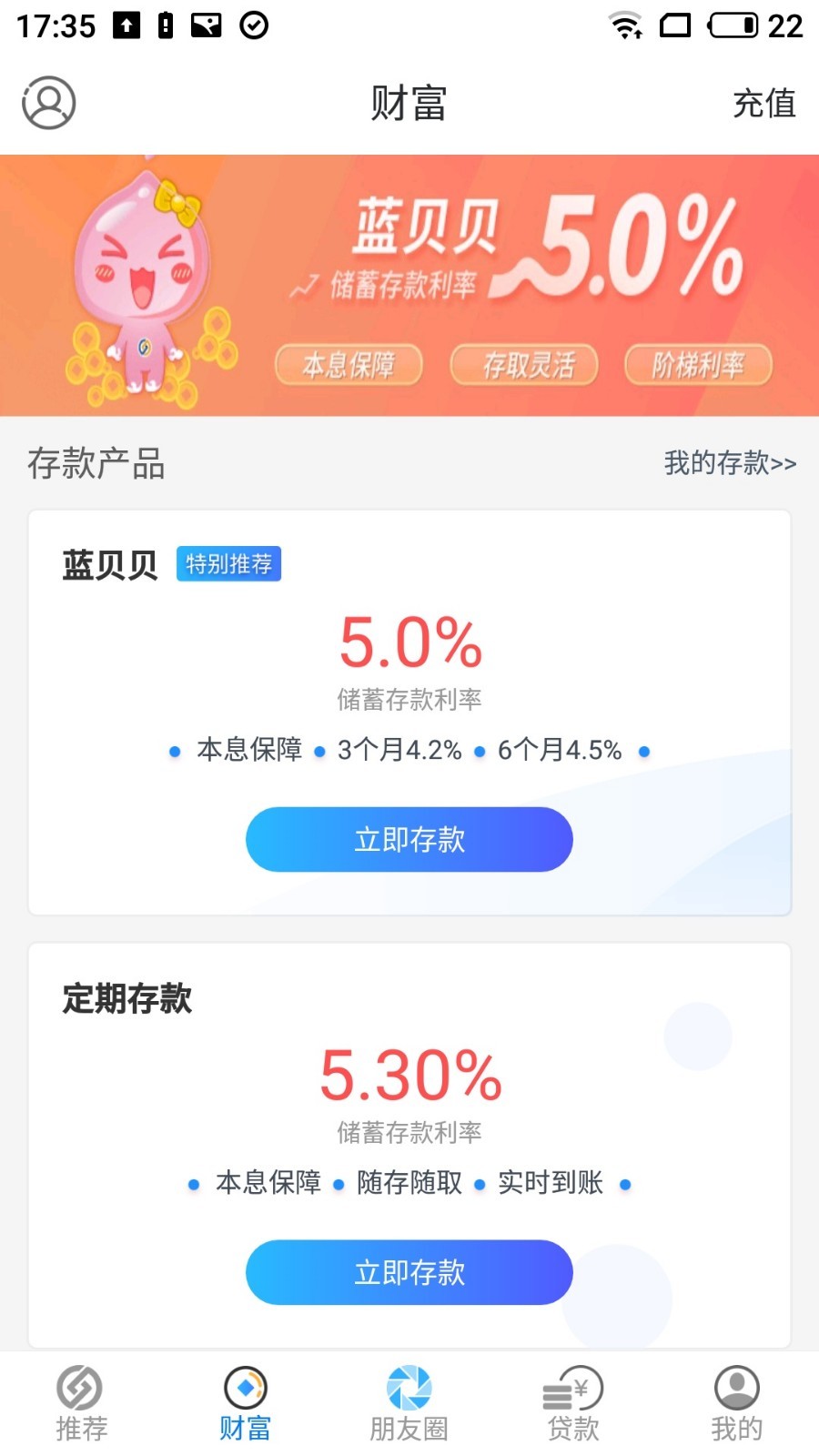Tap the Wi-Fi icon in the status bar
The width and height of the screenshot is (819, 1456).
626,25
